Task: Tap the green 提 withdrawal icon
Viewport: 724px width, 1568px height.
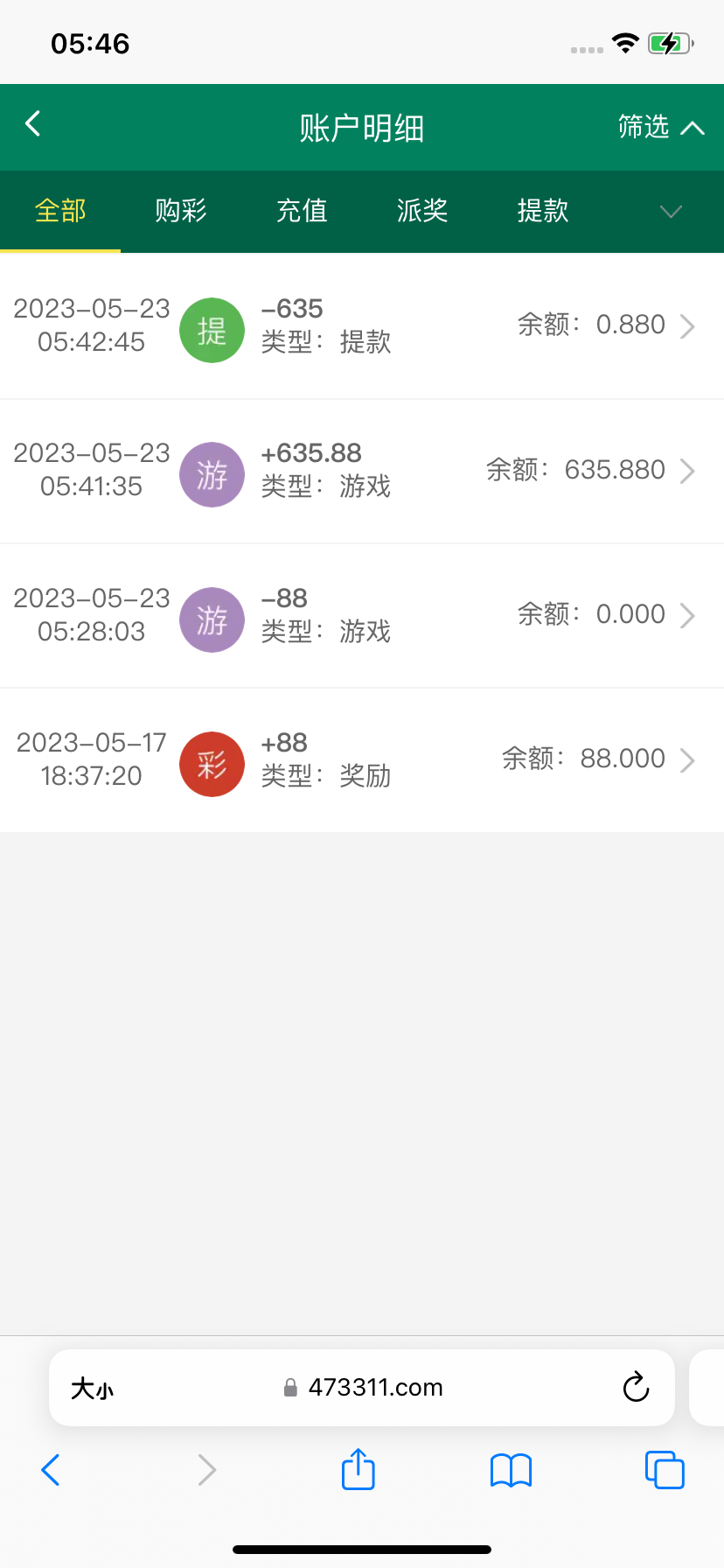Action: (212, 330)
